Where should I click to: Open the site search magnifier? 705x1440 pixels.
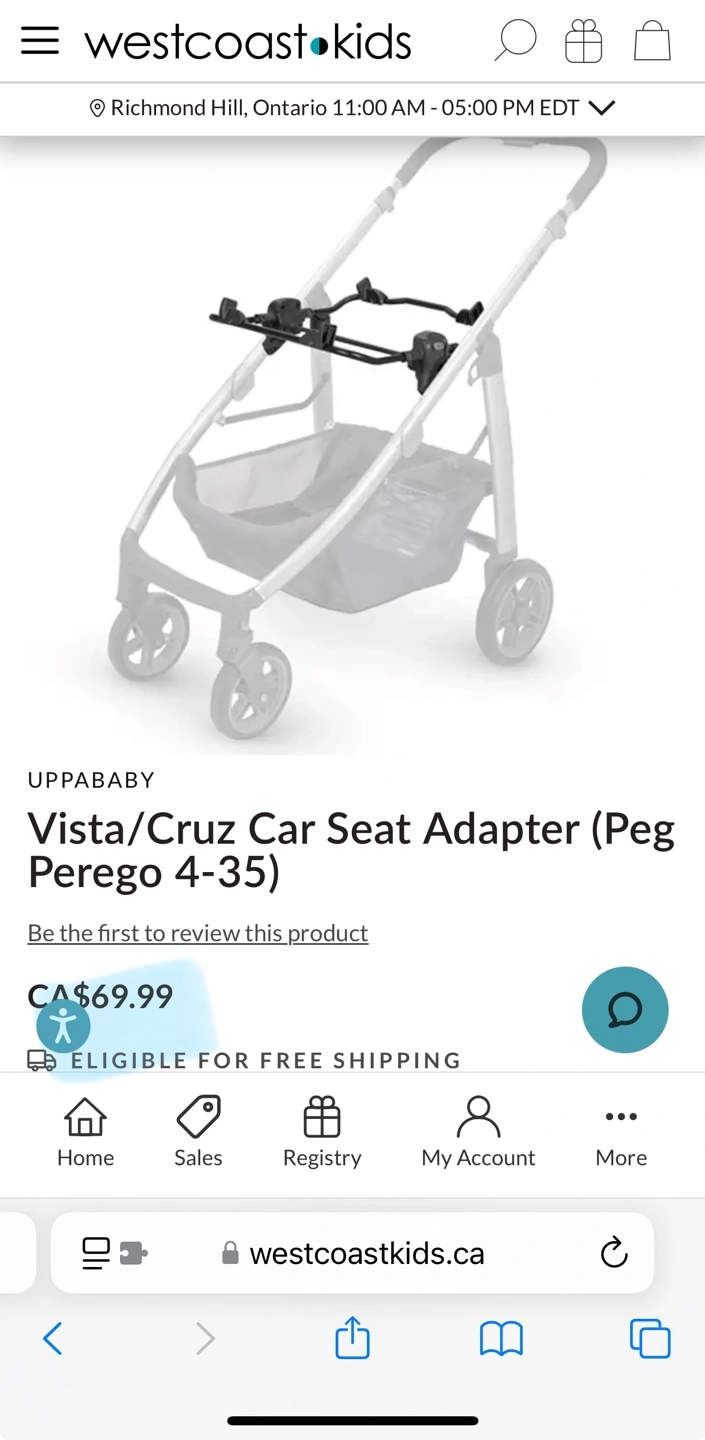tap(516, 42)
